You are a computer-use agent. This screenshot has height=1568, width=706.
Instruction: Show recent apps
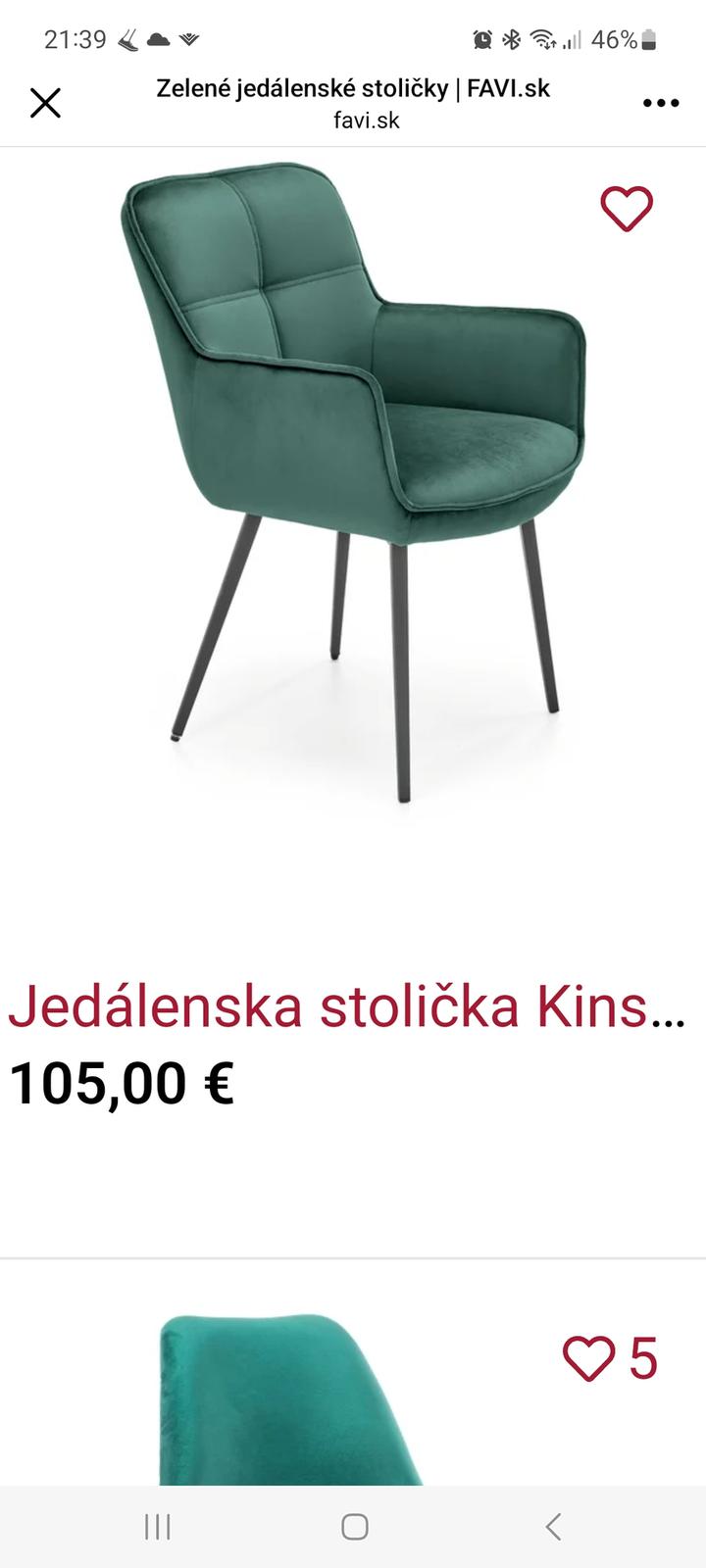pyautogui.click(x=157, y=1526)
